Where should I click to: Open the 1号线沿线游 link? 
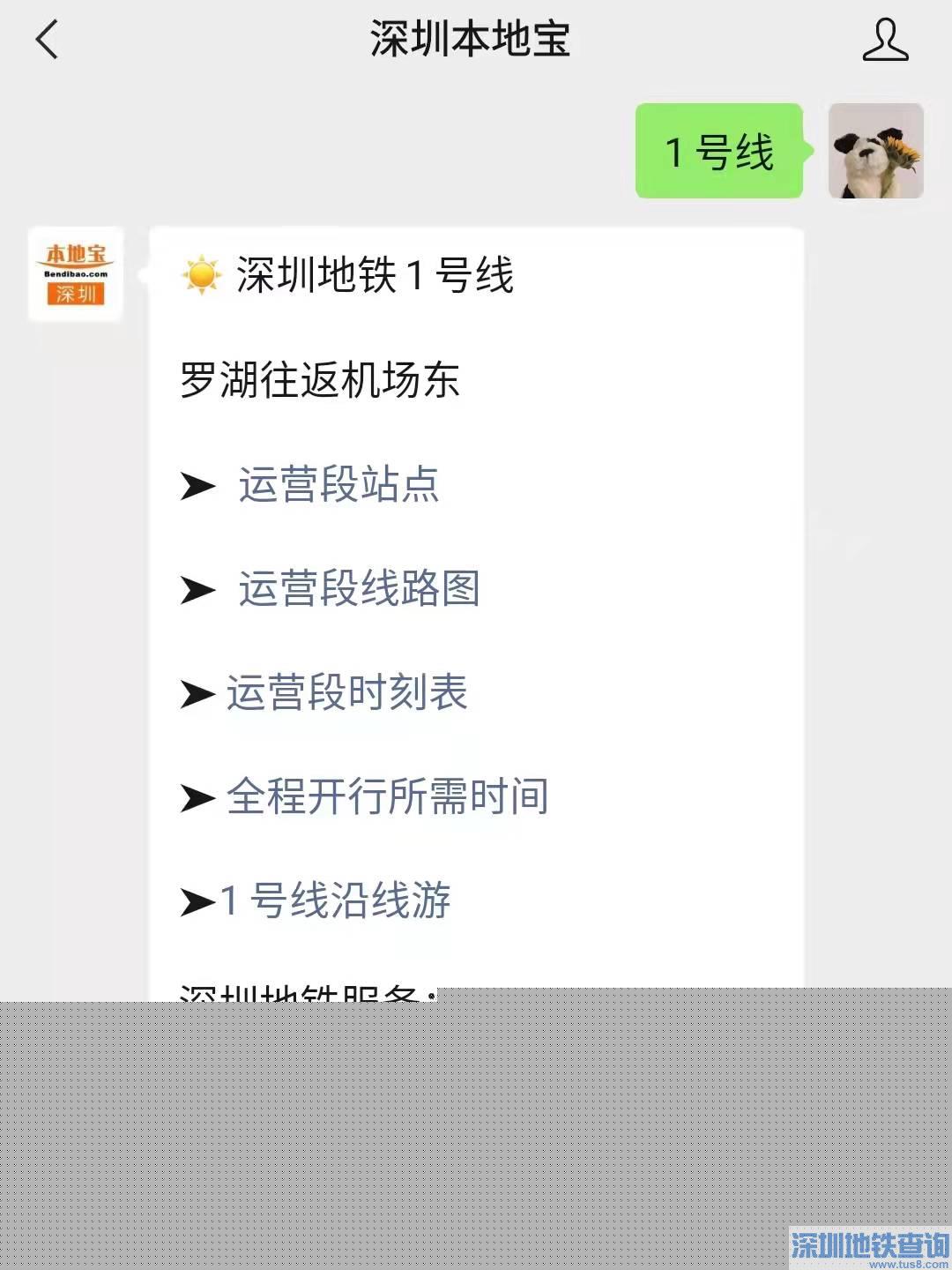pyautogui.click(x=335, y=900)
